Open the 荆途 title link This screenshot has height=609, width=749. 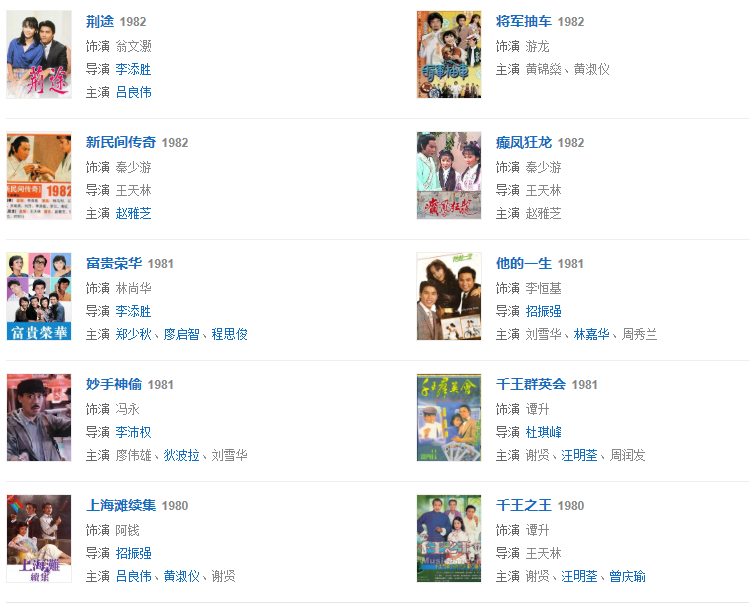[100, 21]
